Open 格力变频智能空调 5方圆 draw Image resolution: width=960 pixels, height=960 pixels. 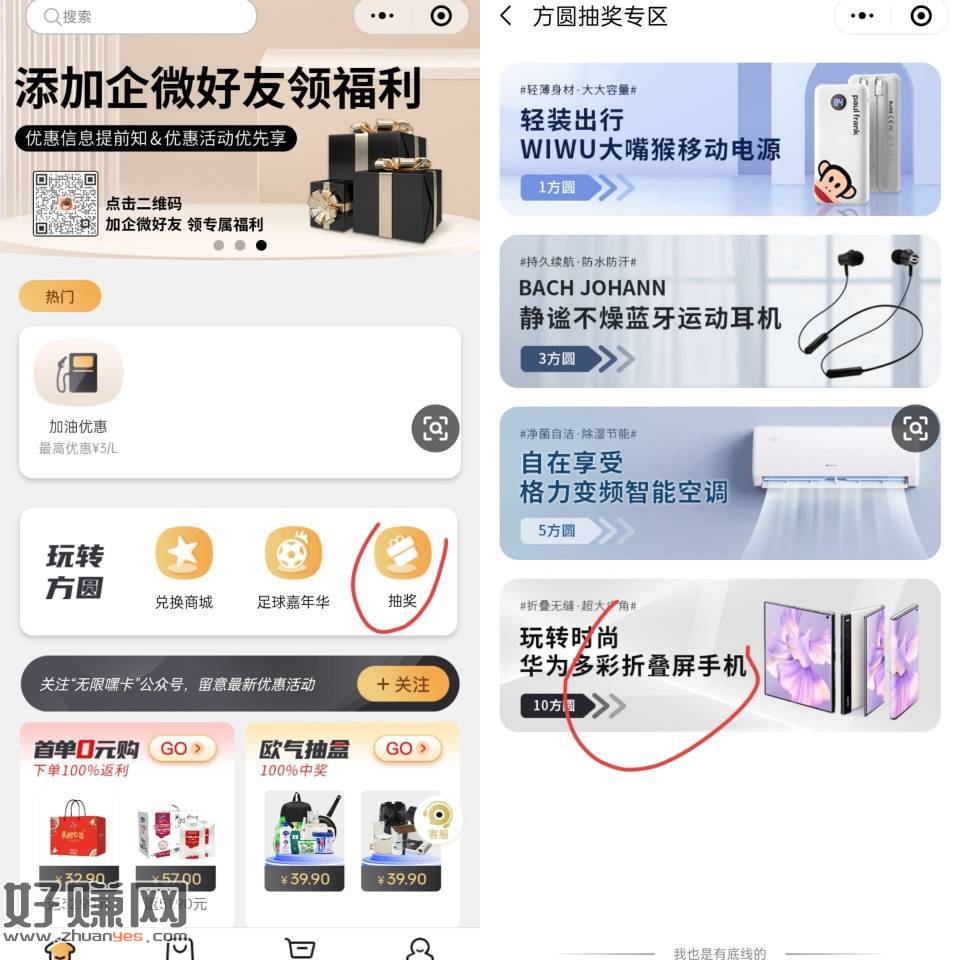click(719, 483)
